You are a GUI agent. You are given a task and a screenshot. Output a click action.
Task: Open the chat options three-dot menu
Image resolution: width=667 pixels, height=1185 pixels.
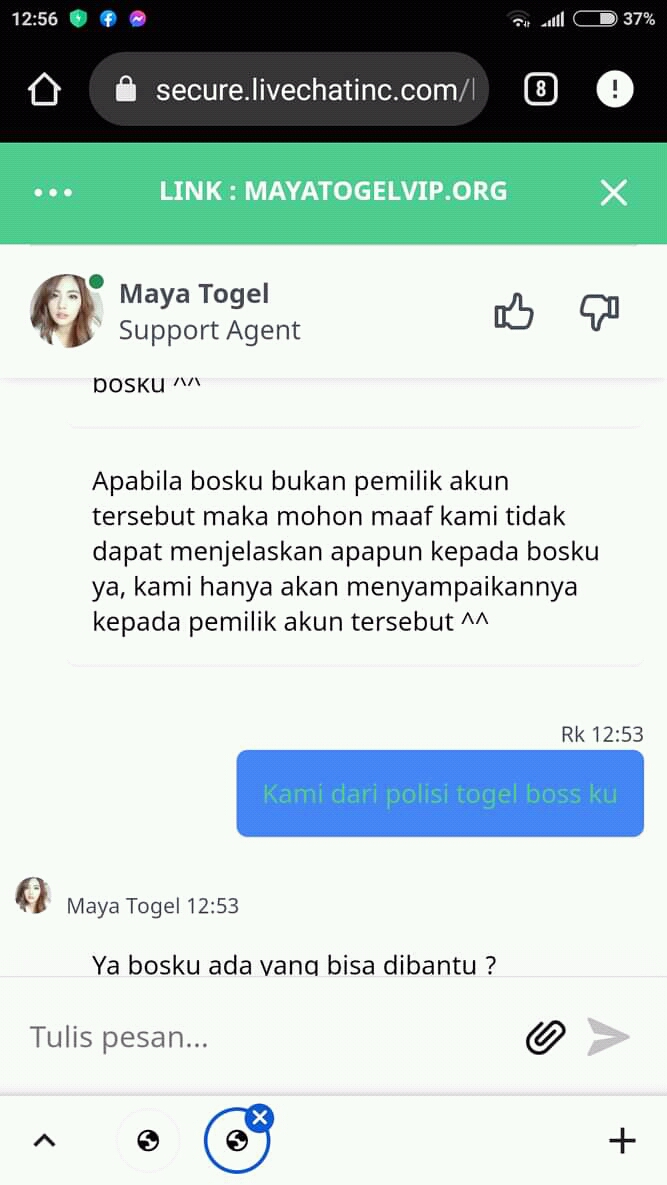tap(52, 192)
